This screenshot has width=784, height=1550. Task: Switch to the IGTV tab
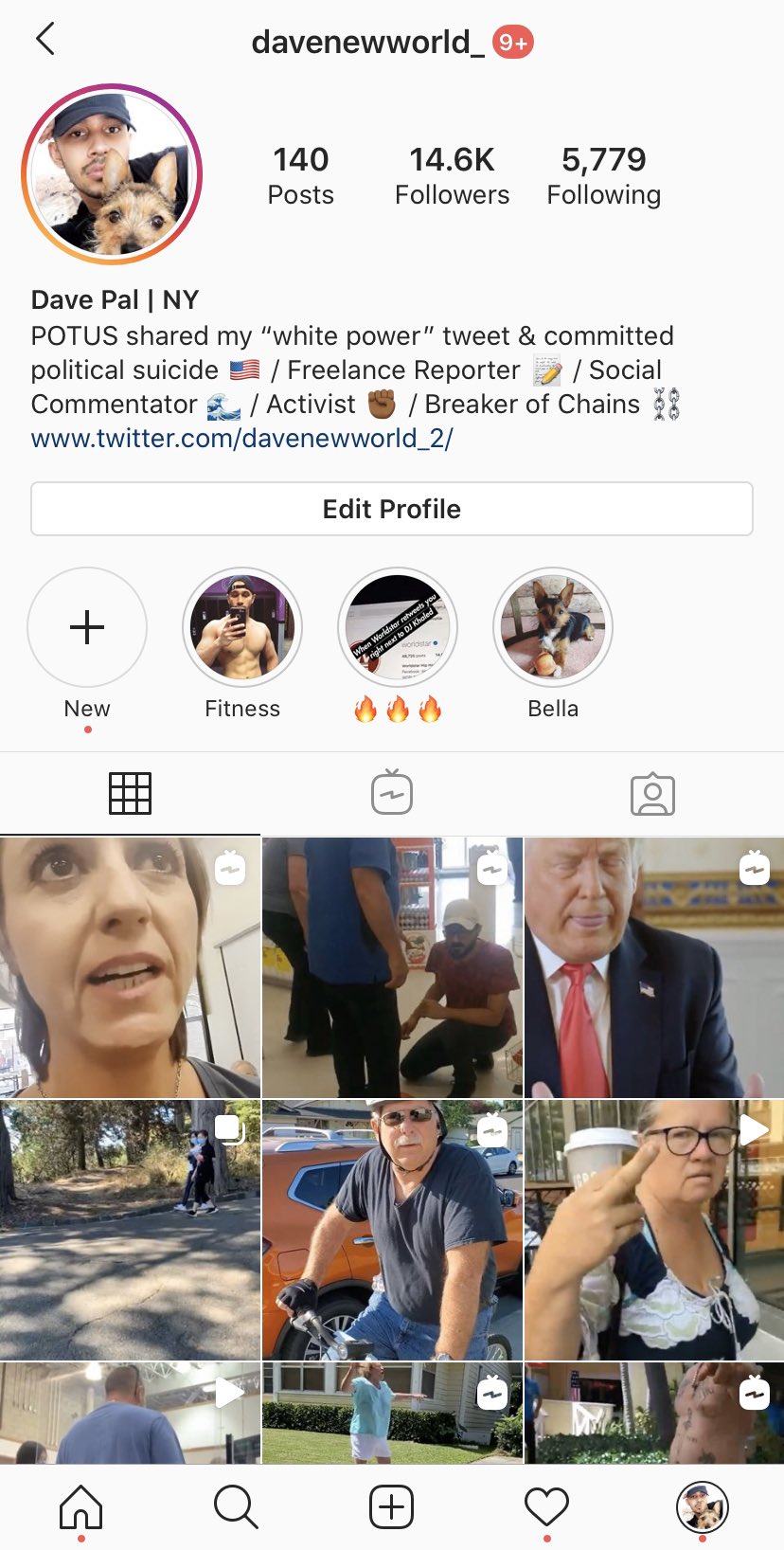[392, 793]
